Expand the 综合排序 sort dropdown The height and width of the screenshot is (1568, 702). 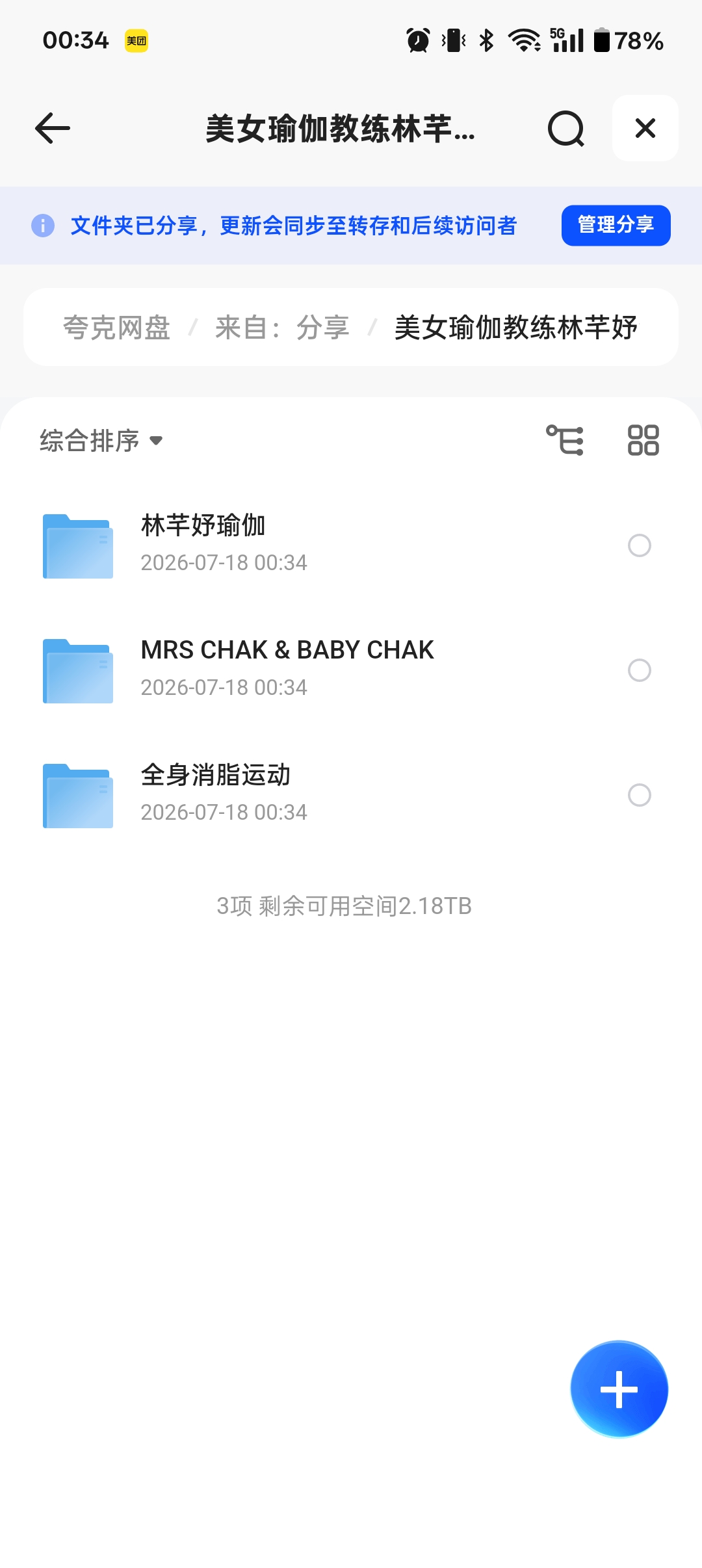coord(101,441)
